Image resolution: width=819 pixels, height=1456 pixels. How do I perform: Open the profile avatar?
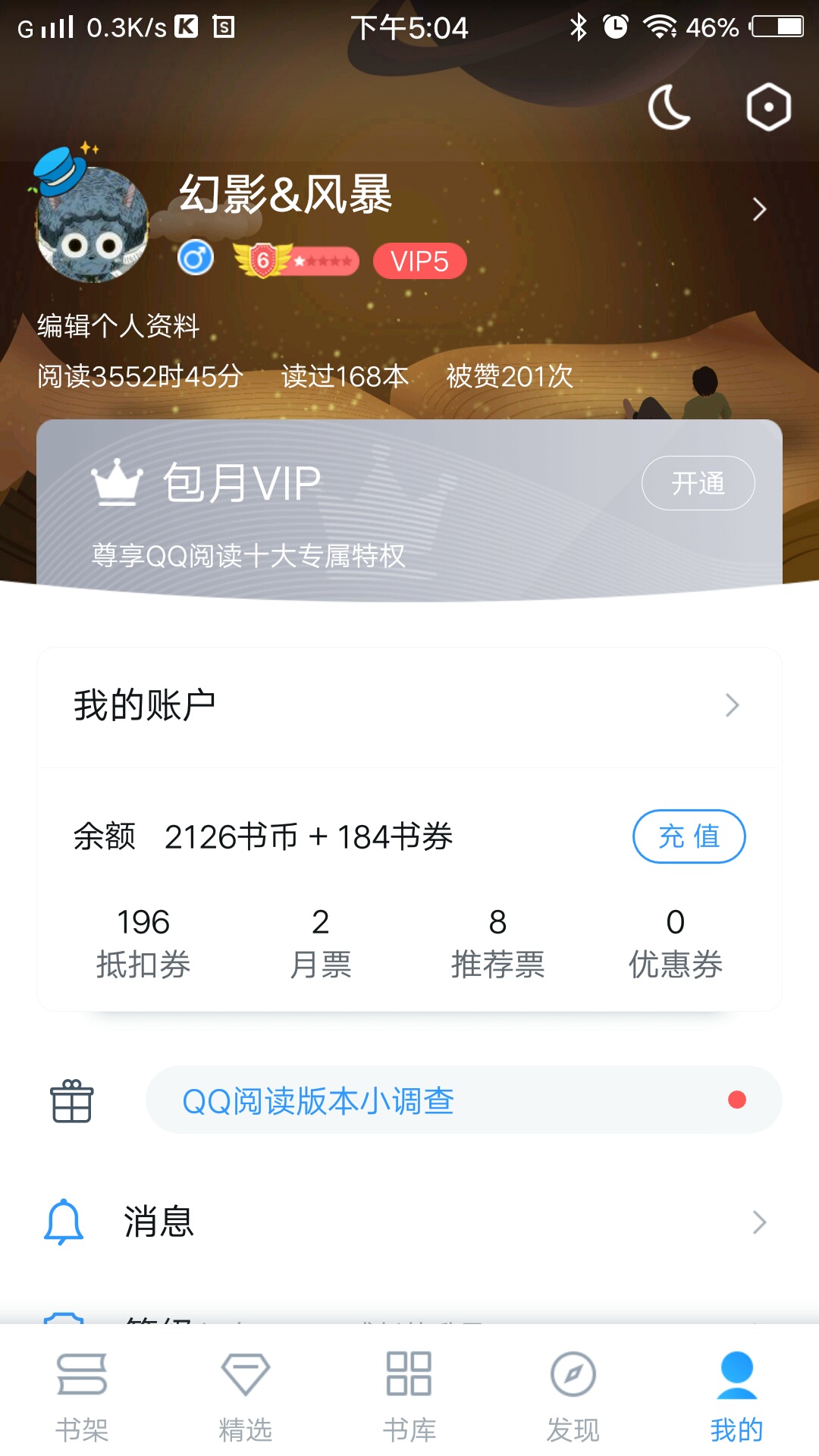(92, 224)
